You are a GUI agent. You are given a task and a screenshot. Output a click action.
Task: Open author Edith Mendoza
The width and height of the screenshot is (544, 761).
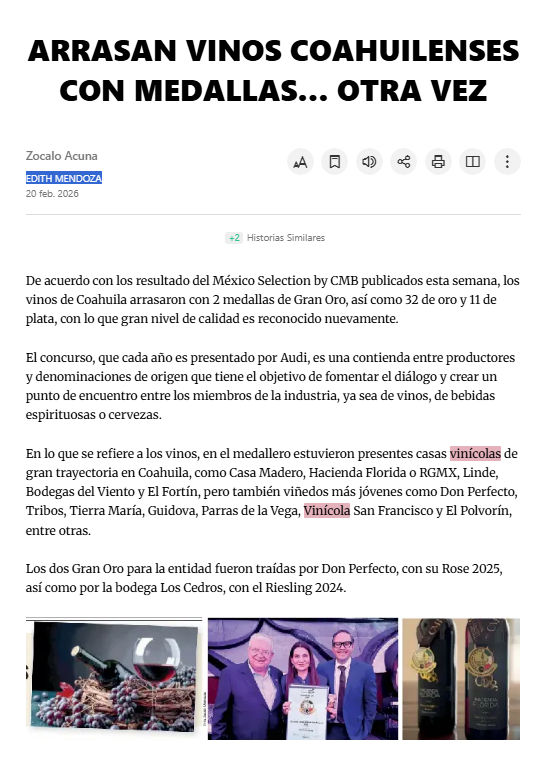[64, 178]
